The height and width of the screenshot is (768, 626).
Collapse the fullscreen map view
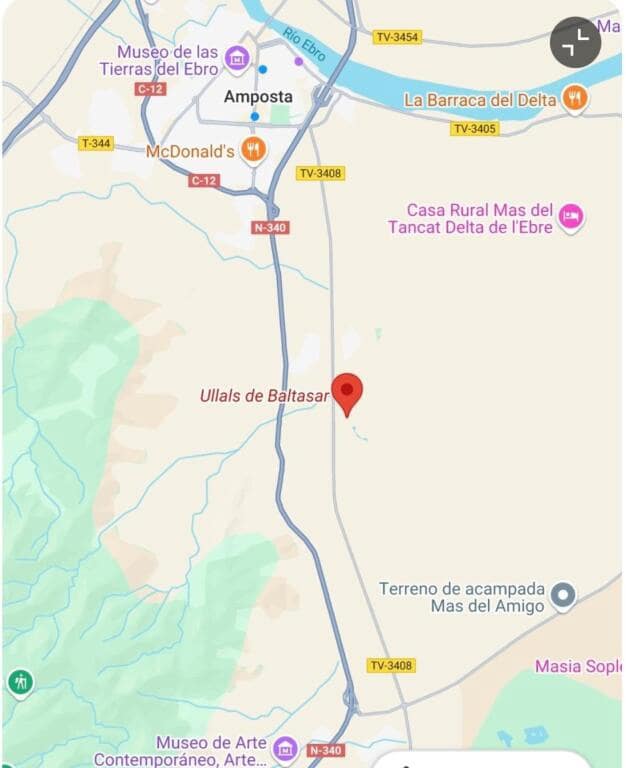click(575, 42)
